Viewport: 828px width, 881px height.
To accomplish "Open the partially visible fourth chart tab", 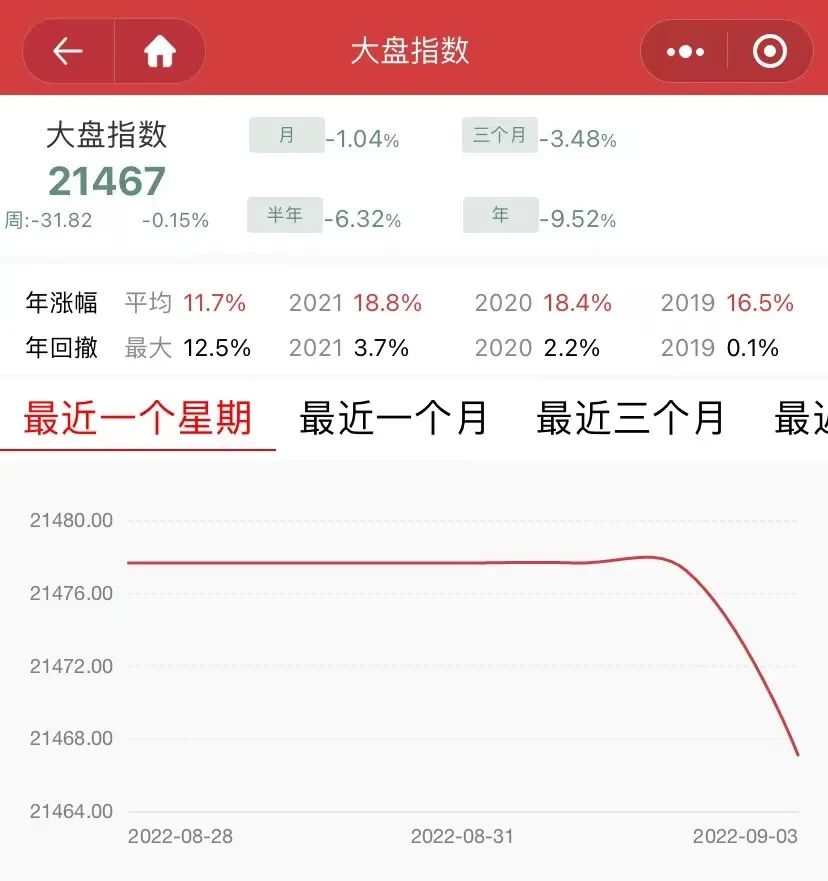I will point(801,418).
